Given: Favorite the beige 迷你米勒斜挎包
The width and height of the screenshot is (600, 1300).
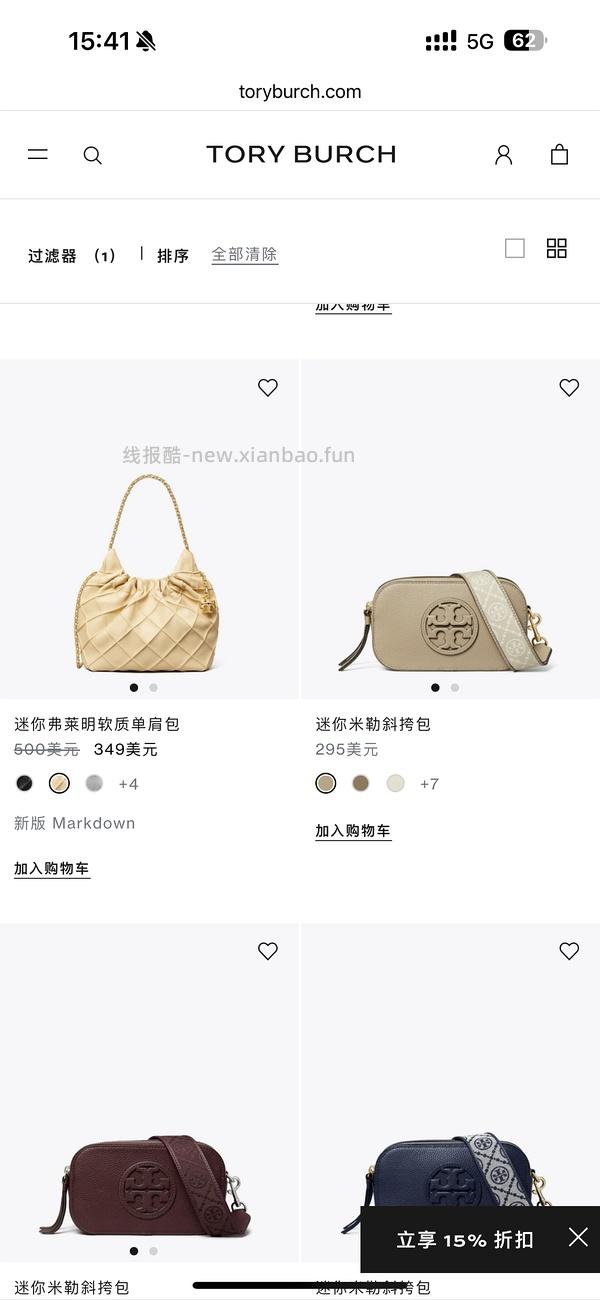Looking at the screenshot, I should tap(568, 387).
